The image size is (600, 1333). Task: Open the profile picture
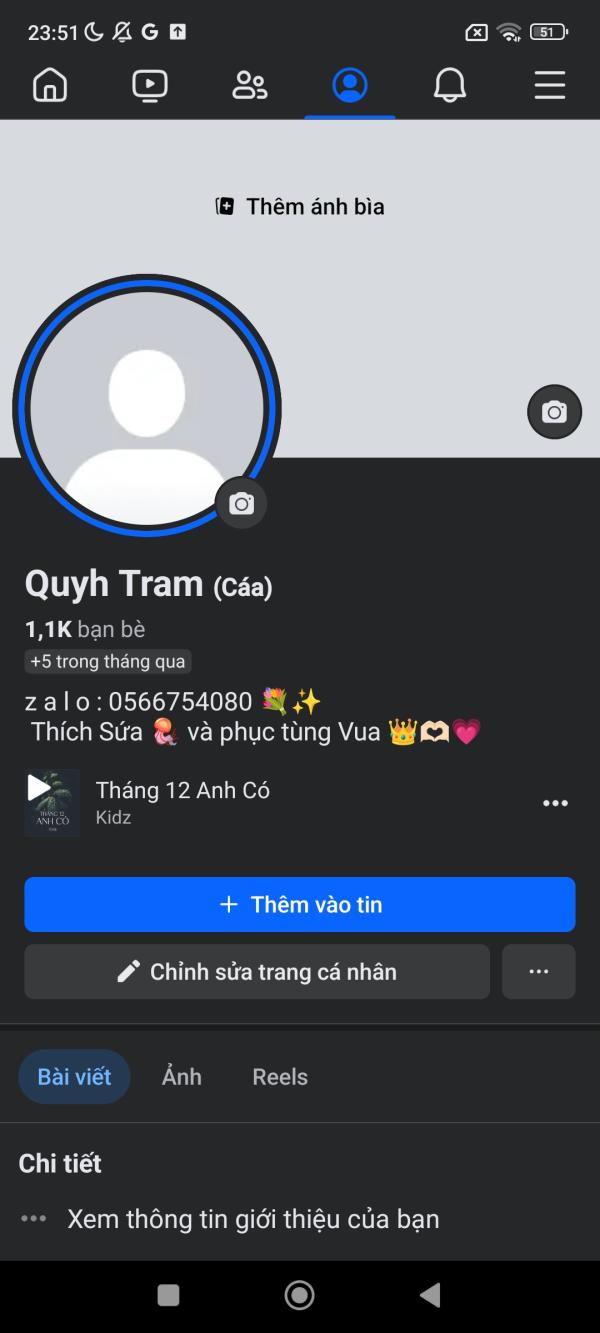pyautogui.click(x=146, y=408)
